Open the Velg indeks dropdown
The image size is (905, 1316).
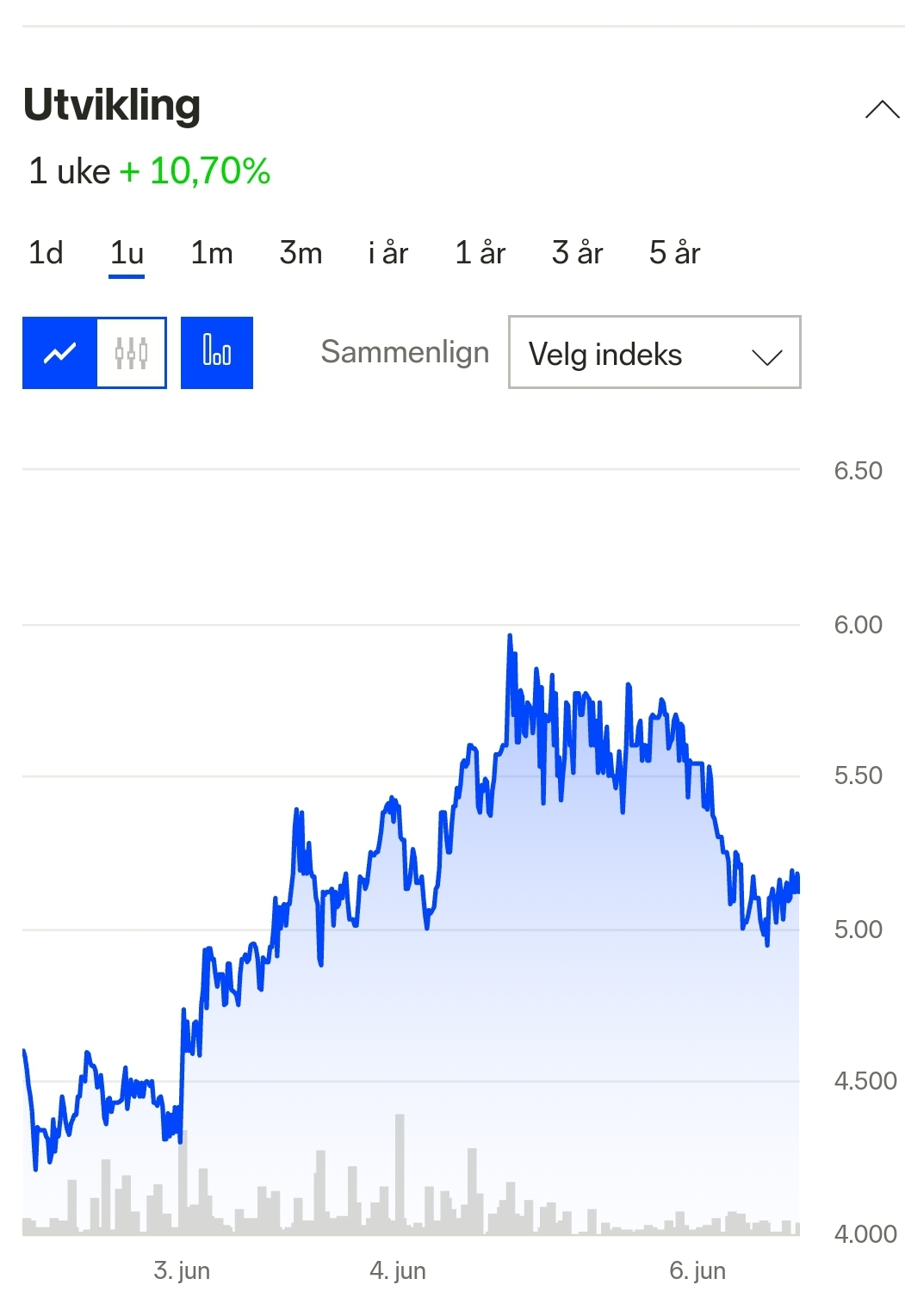coord(654,353)
